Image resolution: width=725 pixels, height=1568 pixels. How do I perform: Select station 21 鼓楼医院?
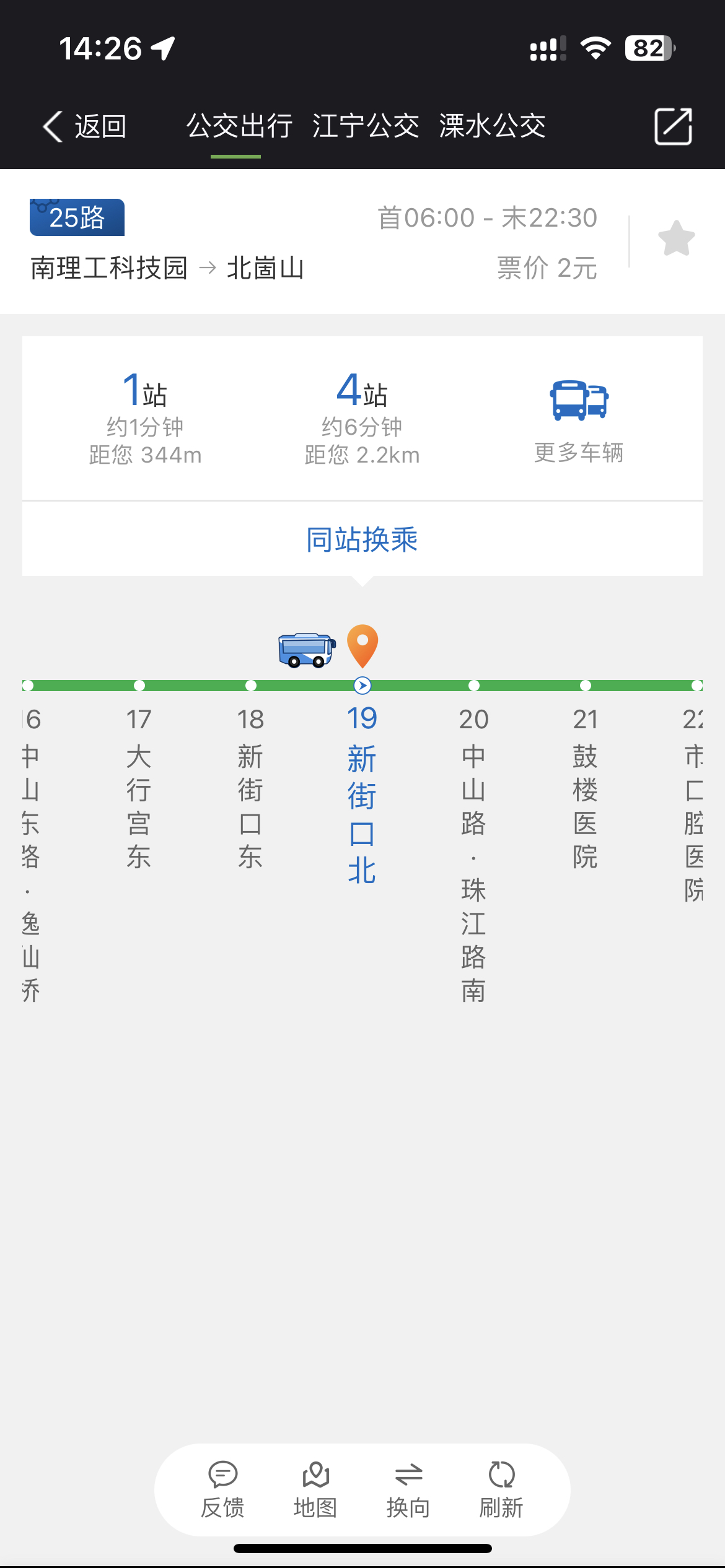[x=585, y=788]
